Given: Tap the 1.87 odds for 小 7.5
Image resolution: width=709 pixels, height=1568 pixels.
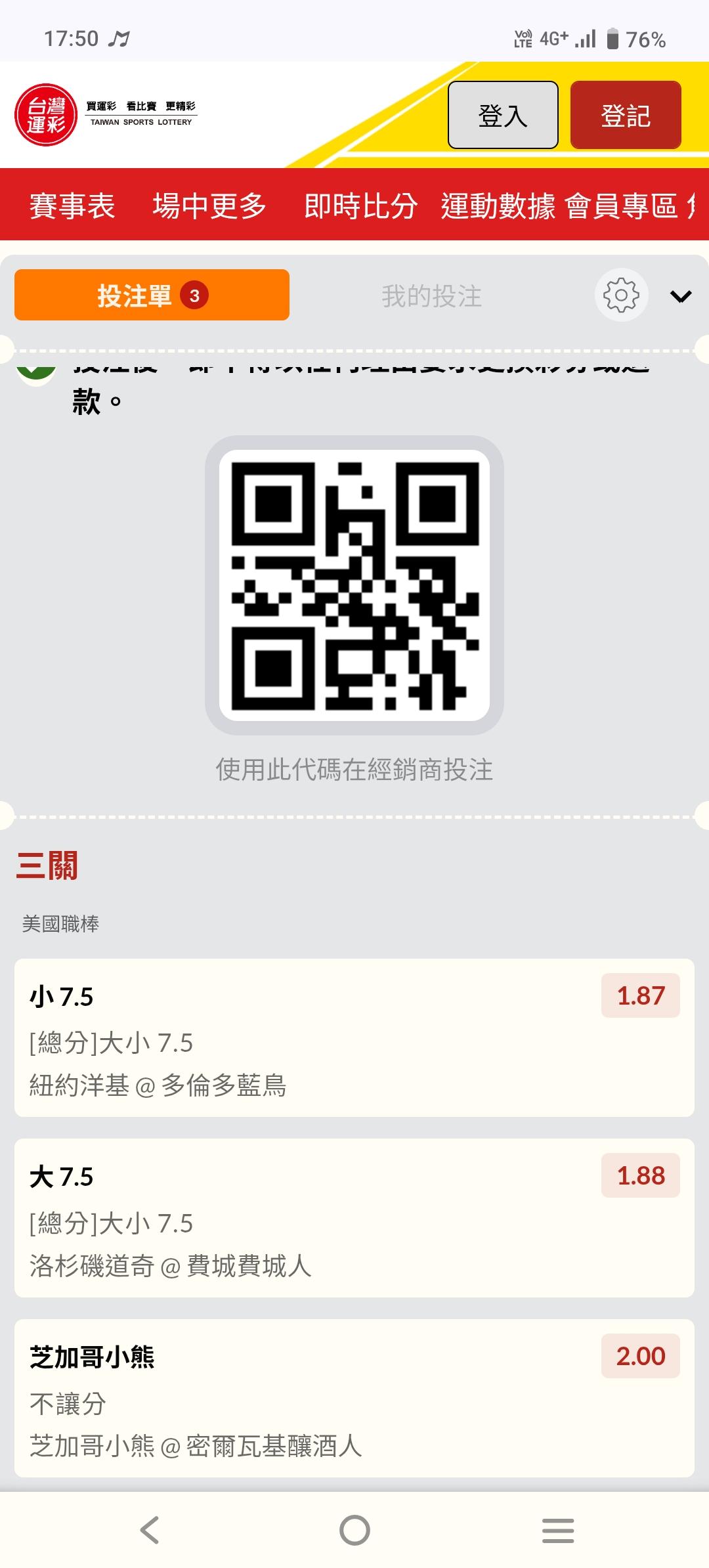Looking at the screenshot, I should [641, 995].
